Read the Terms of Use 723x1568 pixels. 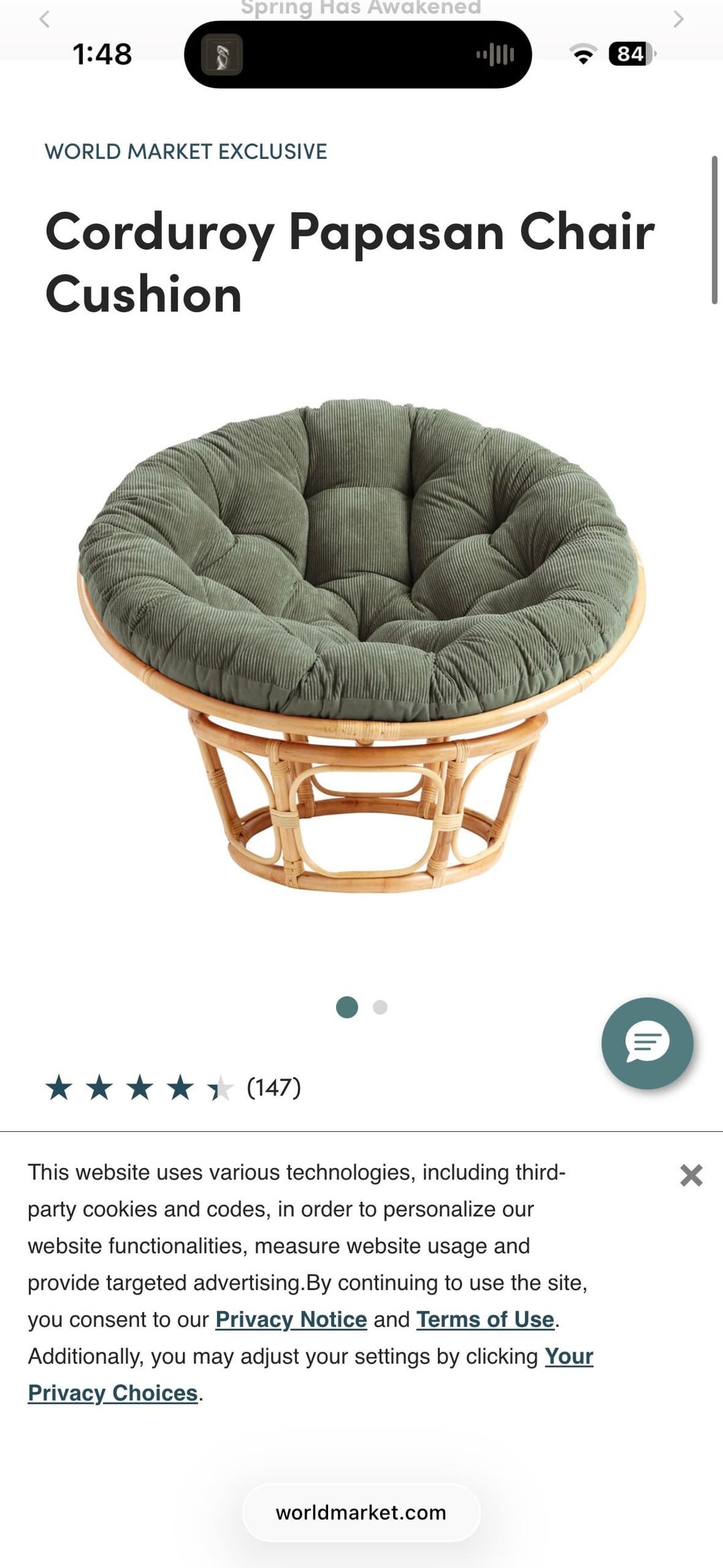point(485,1319)
